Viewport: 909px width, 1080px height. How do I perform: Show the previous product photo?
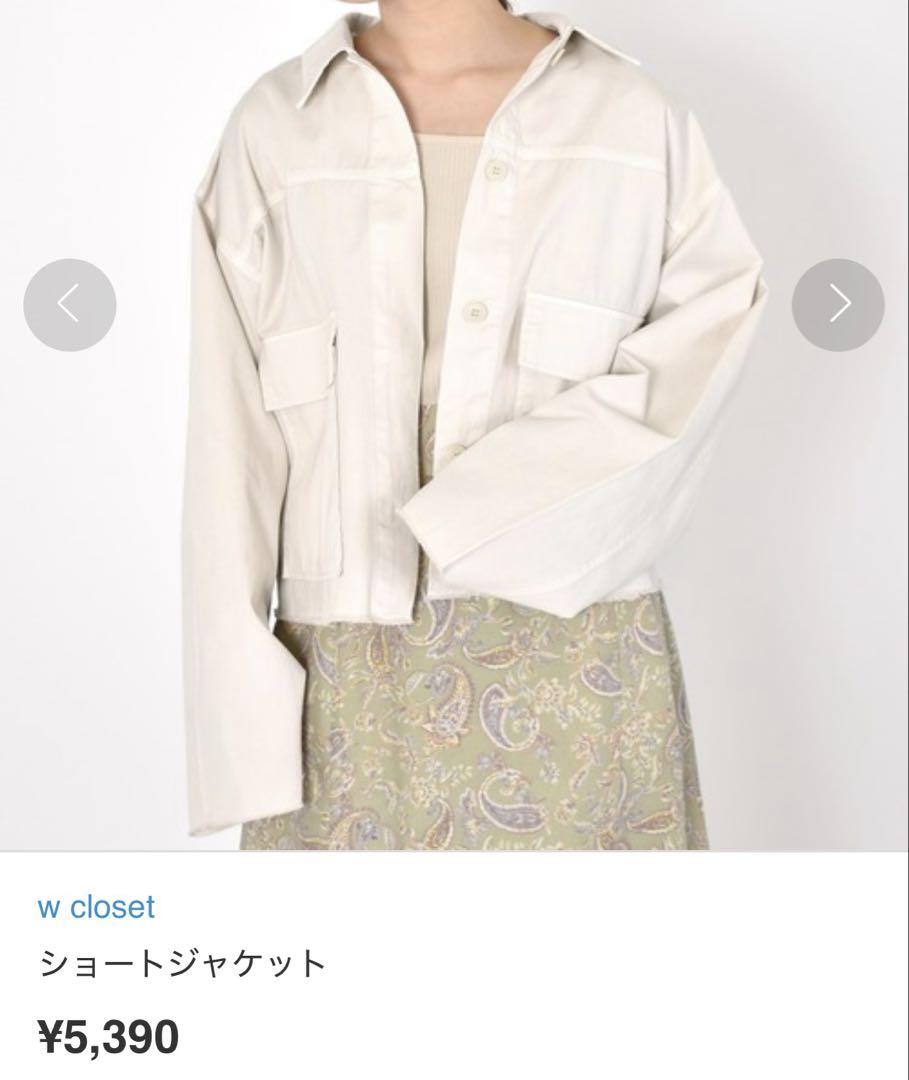(x=70, y=305)
